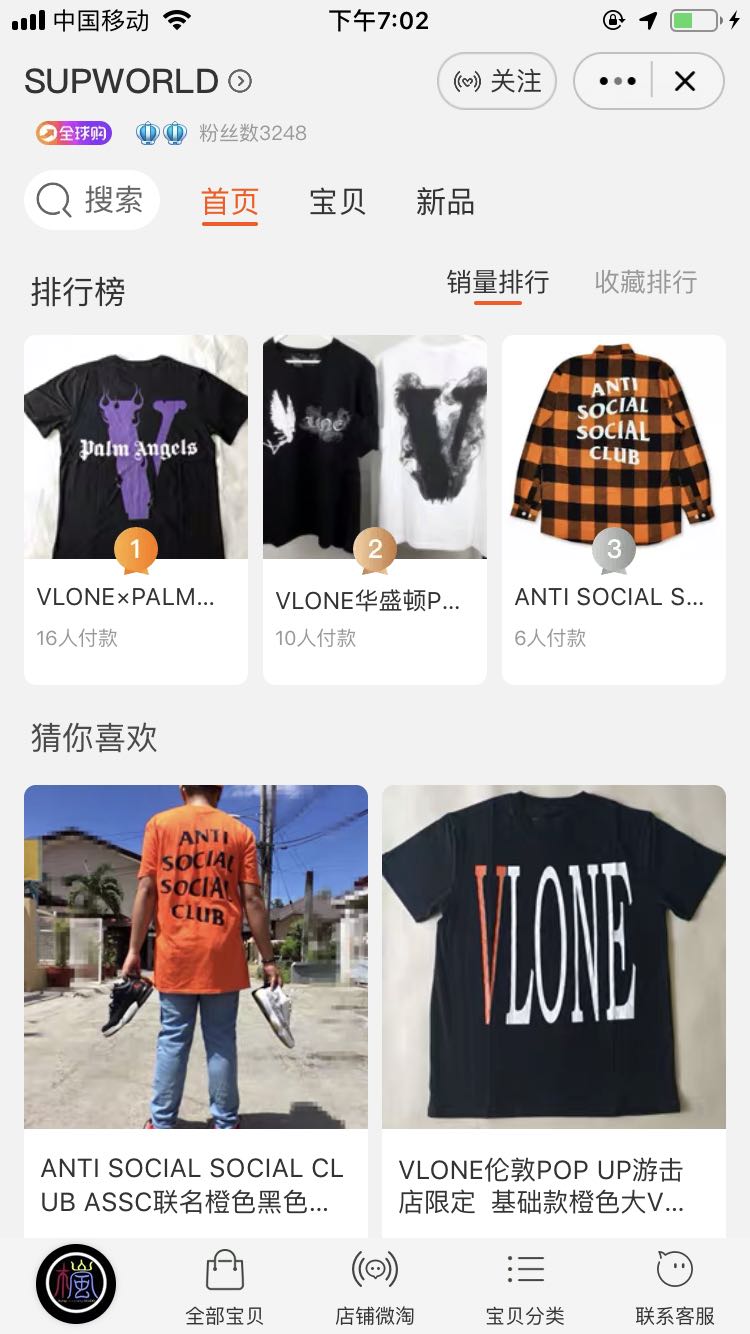Switch to the 新品 tab
The width and height of the screenshot is (750, 1334).
pyautogui.click(x=445, y=203)
